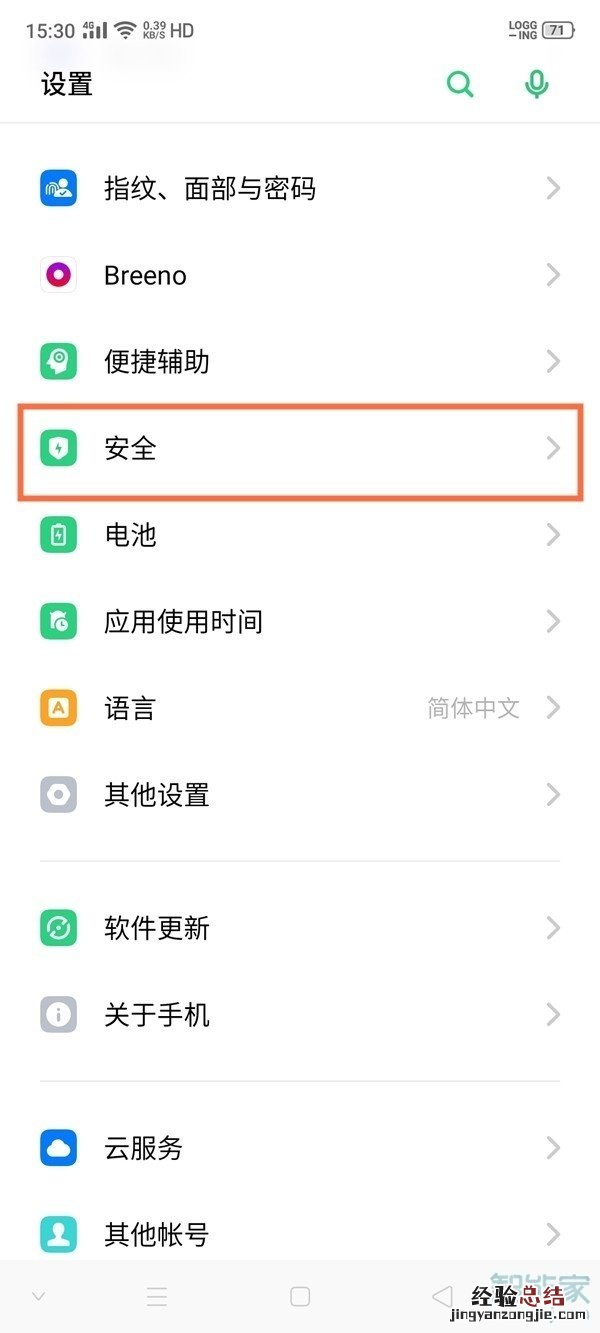
Task: Open 其他设置 additional settings
Action: (300, 795)
